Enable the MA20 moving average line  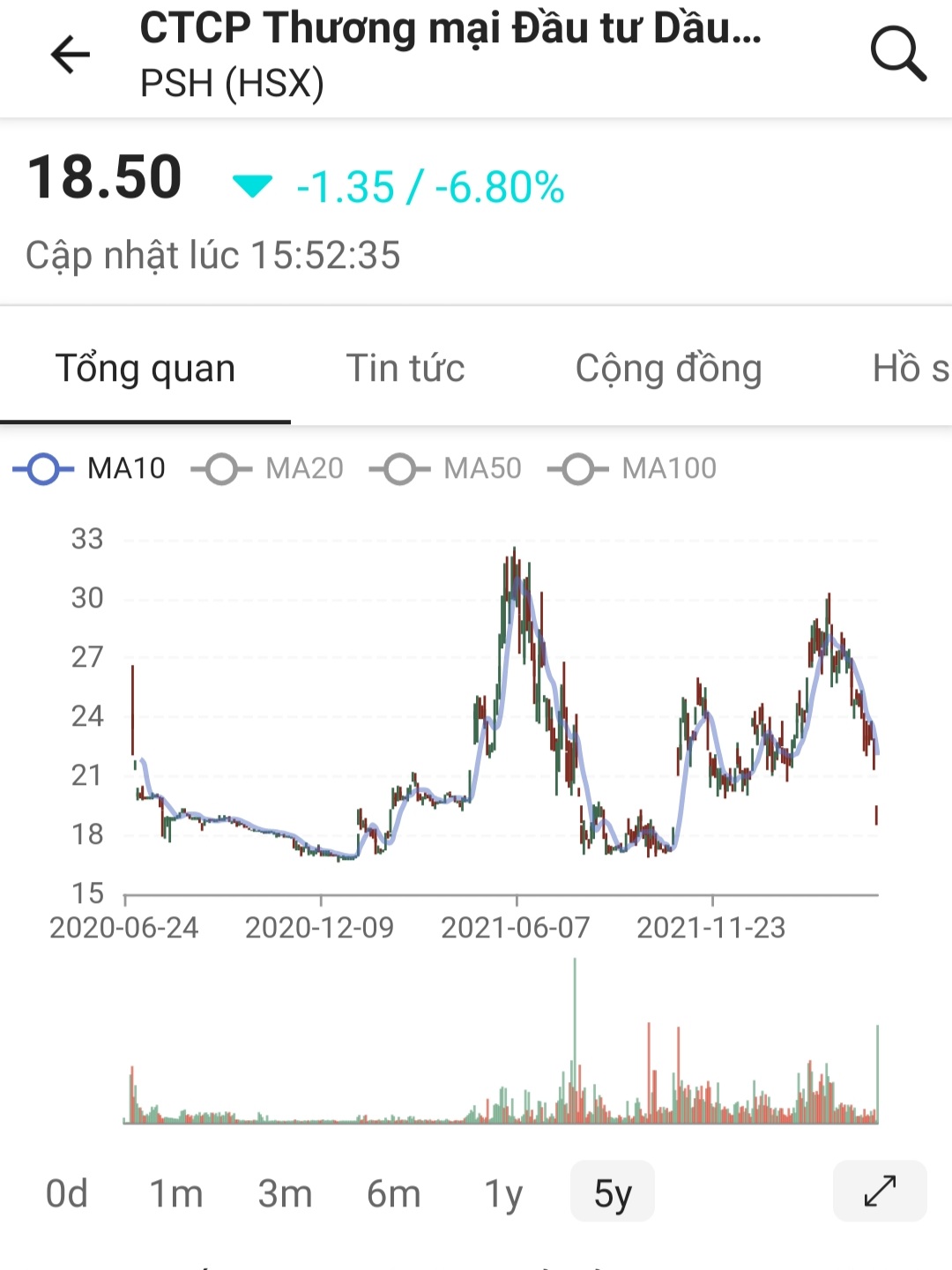(268, 468)
